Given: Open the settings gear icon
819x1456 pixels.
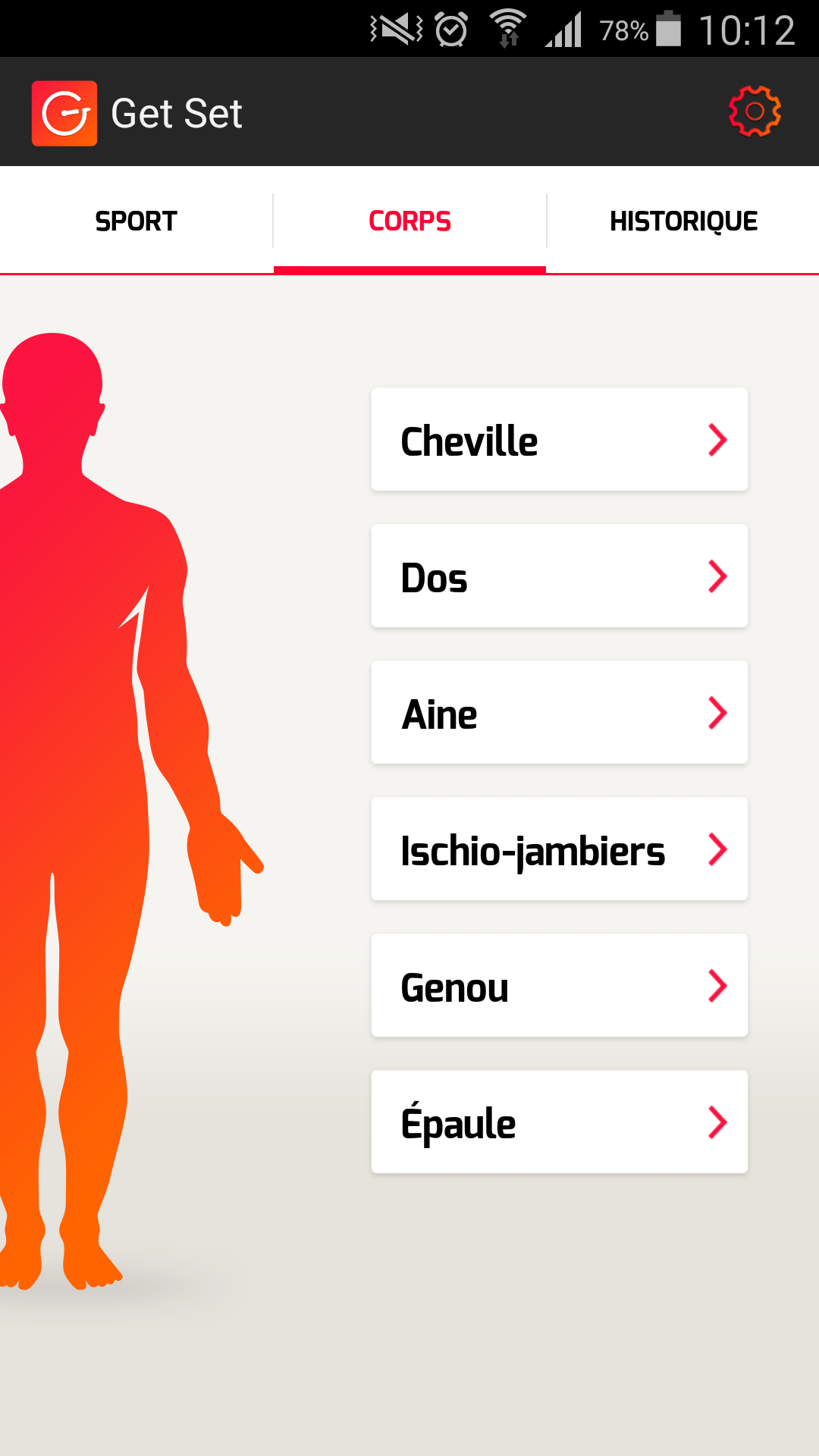Looking at the screenshot, I should [x=755, y=111].
